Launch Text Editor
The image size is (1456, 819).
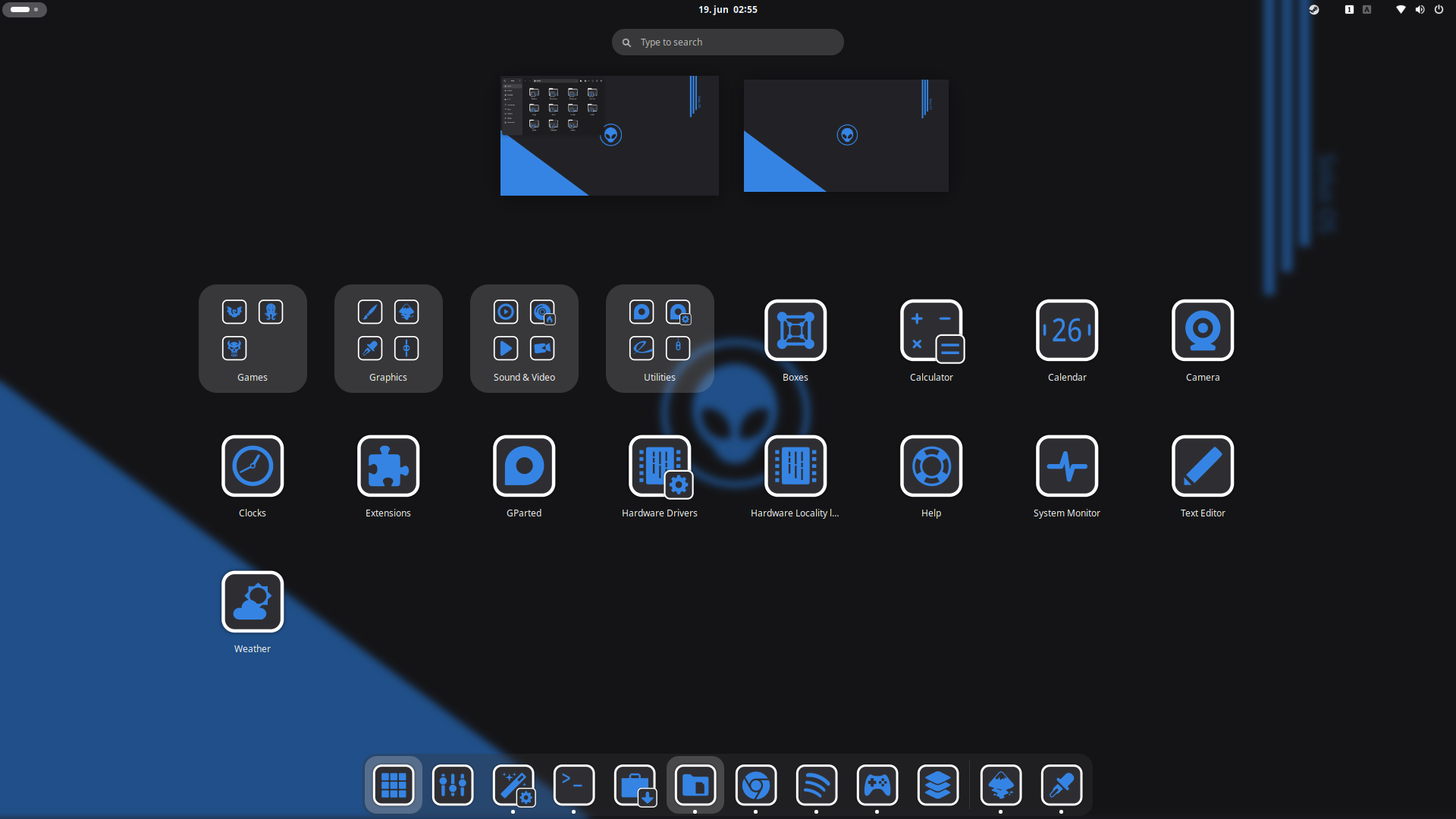[1203, 466]
